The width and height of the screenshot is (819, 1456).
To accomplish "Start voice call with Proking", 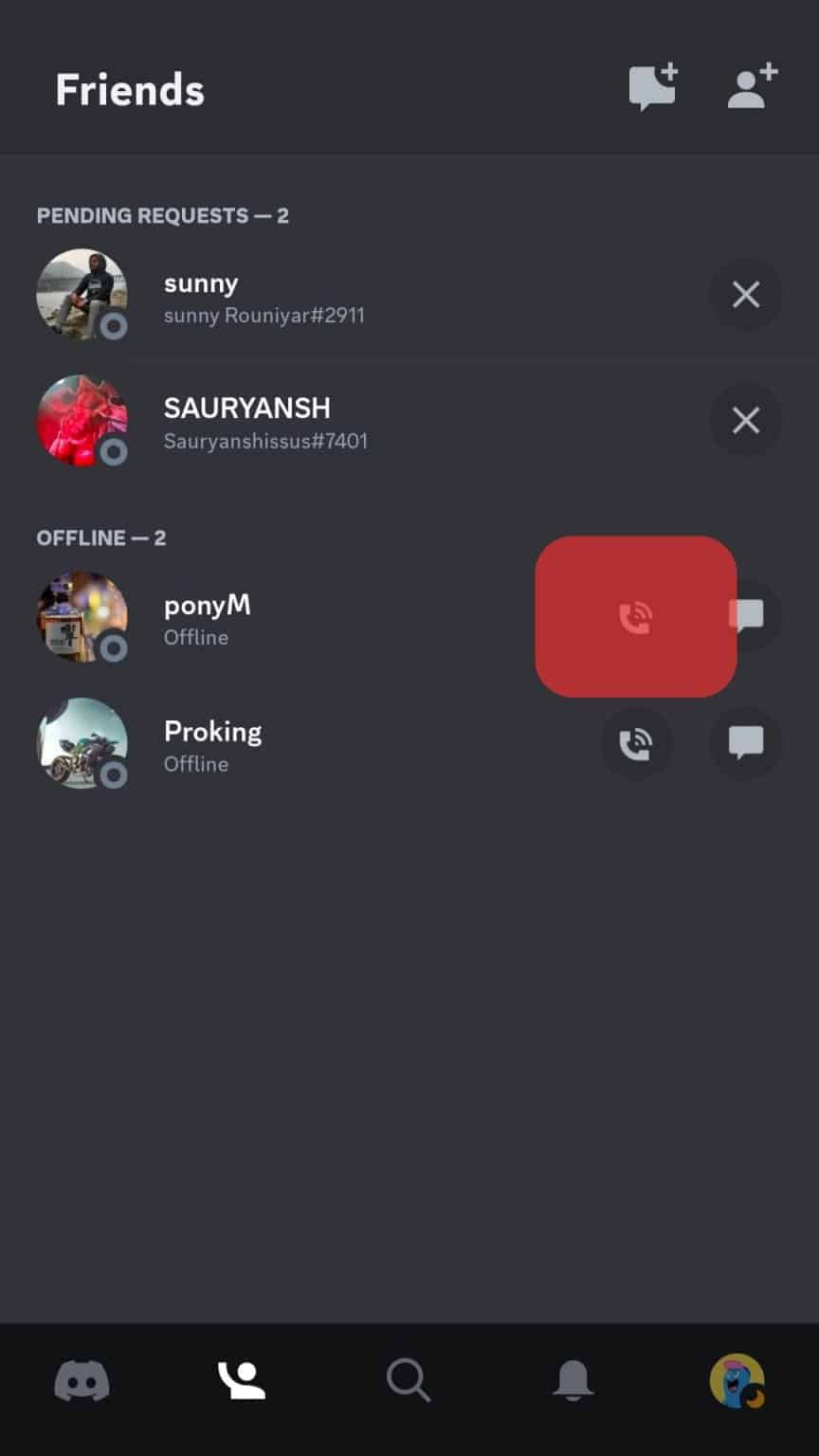I will 636,744.
